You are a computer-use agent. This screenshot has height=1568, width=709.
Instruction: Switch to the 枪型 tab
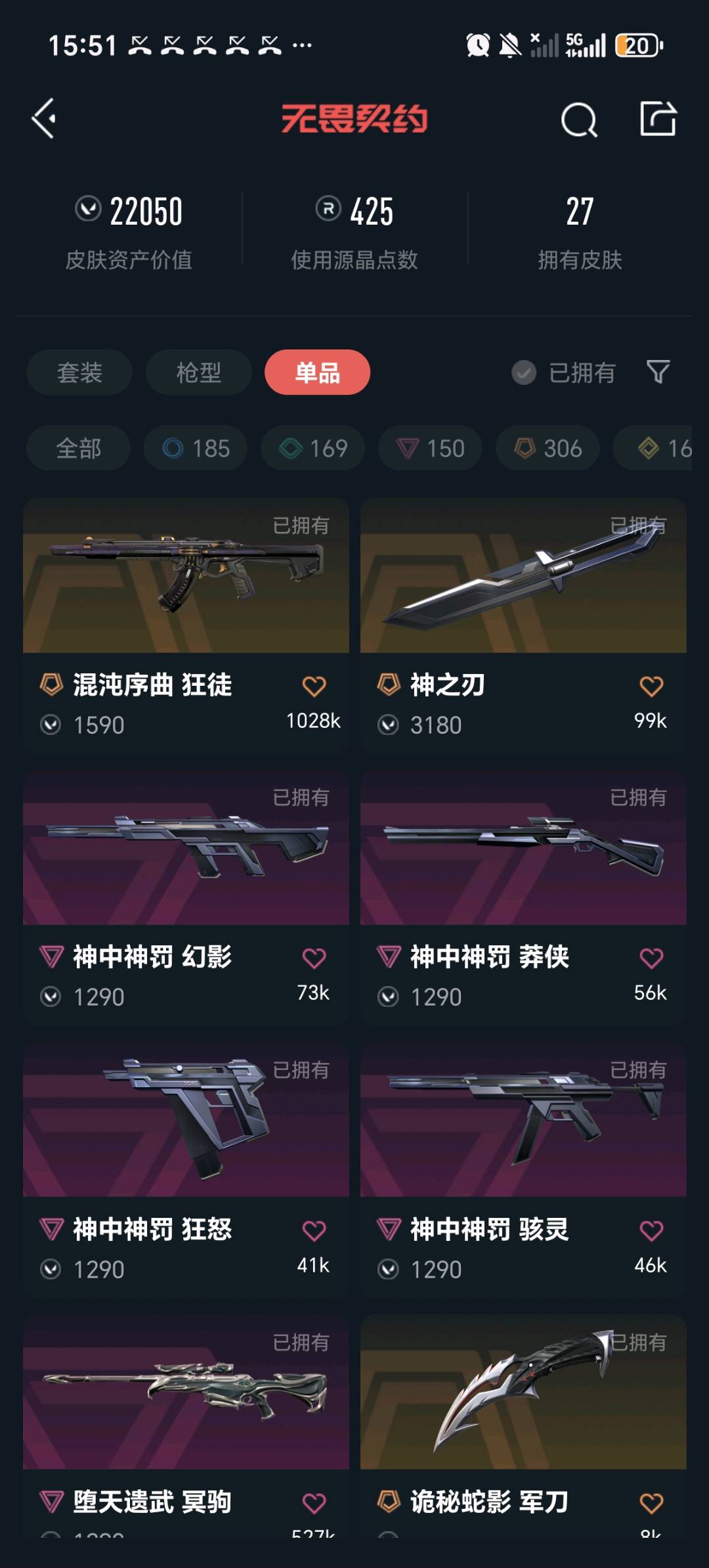[198, 372]
